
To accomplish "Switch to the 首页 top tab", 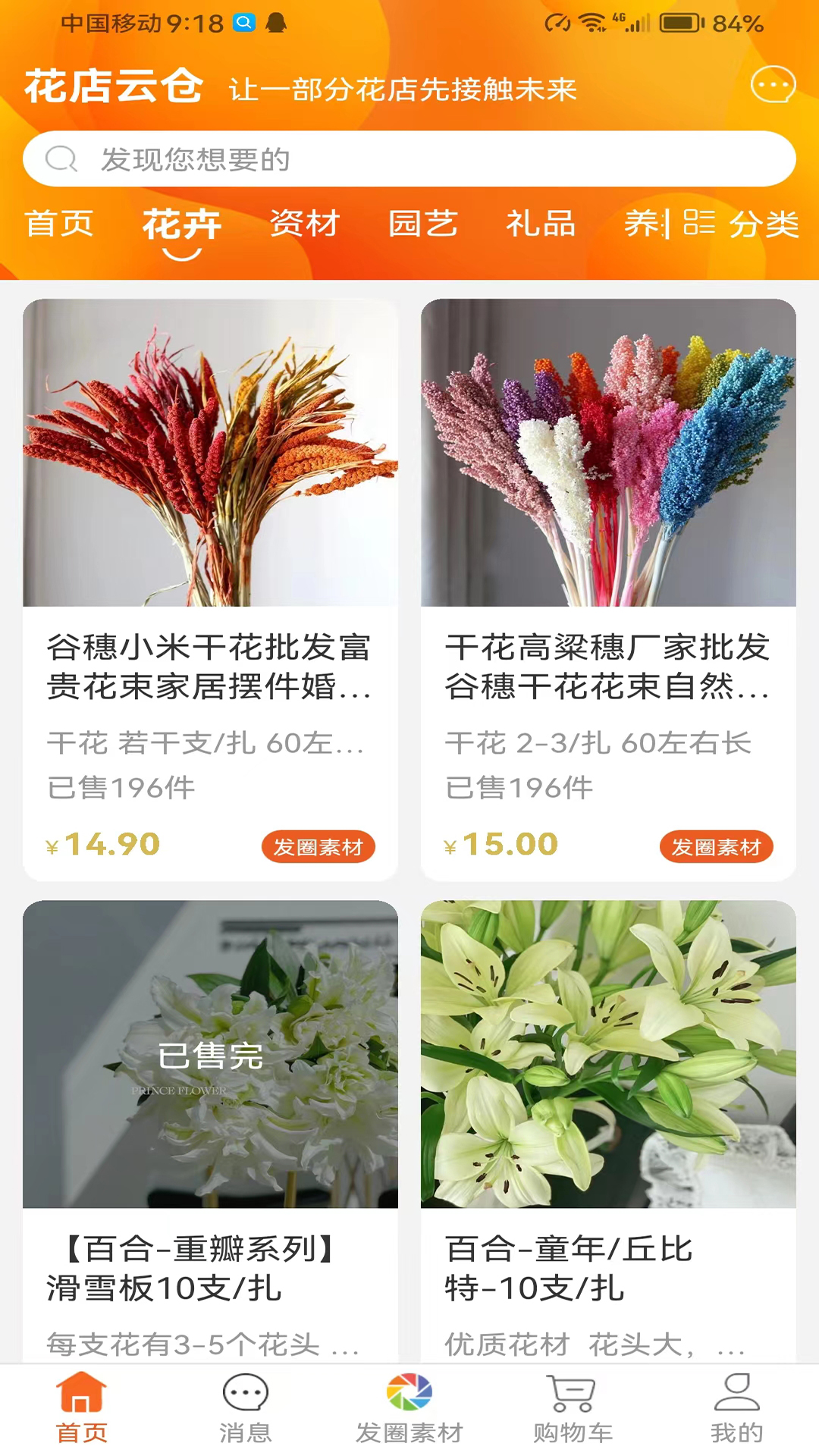I will (x=59, y=224).
